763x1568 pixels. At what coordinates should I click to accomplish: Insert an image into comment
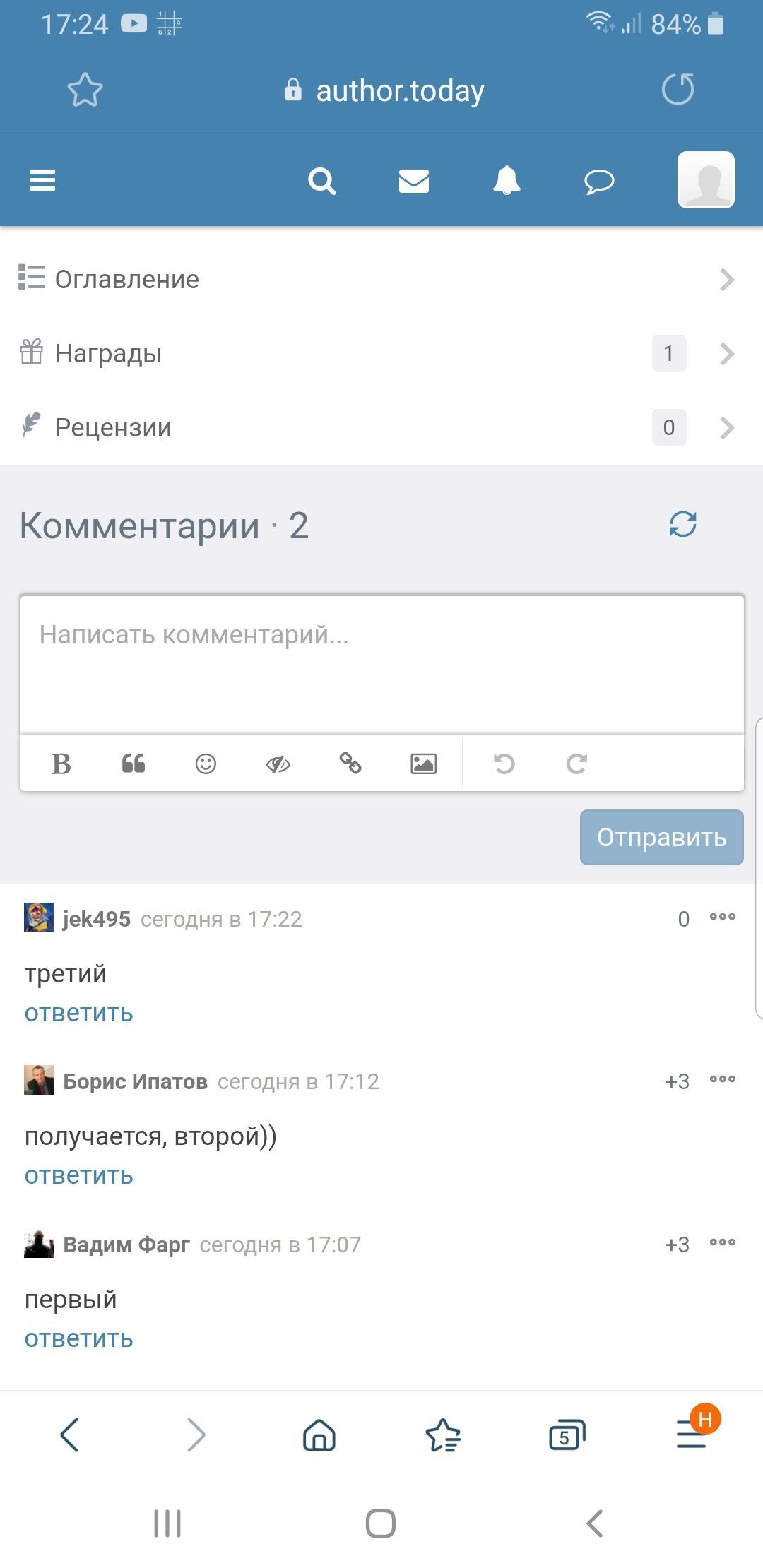pyautogui.click(x=423, y=764)
